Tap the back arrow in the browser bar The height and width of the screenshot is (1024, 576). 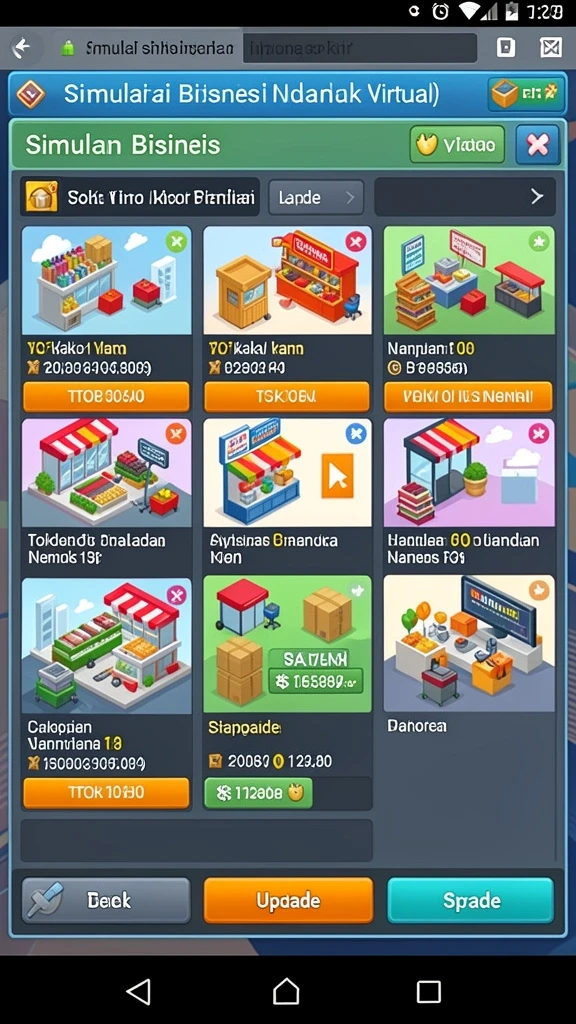coord(22,47)
